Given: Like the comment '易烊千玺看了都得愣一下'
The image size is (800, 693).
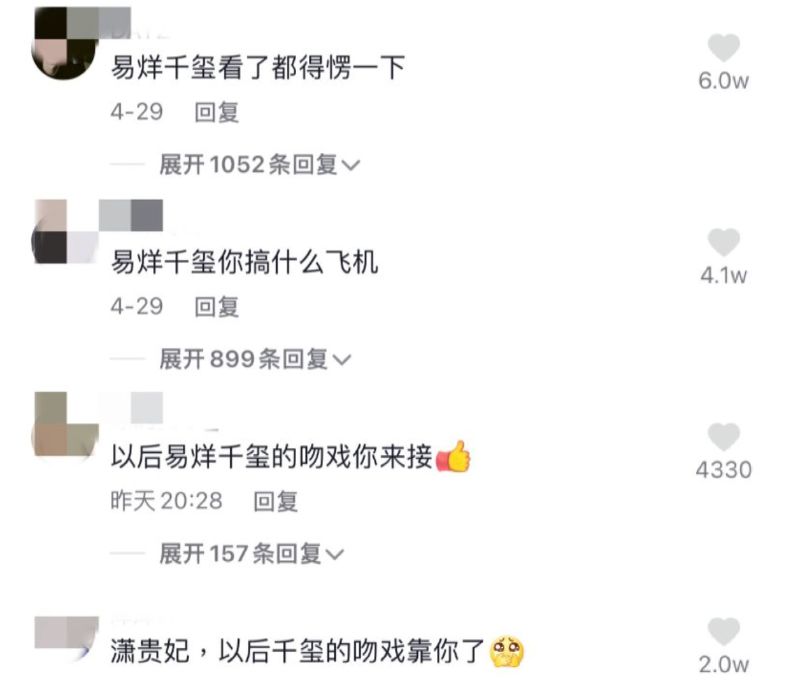Looking at the screenshot, I should point(723,48).
